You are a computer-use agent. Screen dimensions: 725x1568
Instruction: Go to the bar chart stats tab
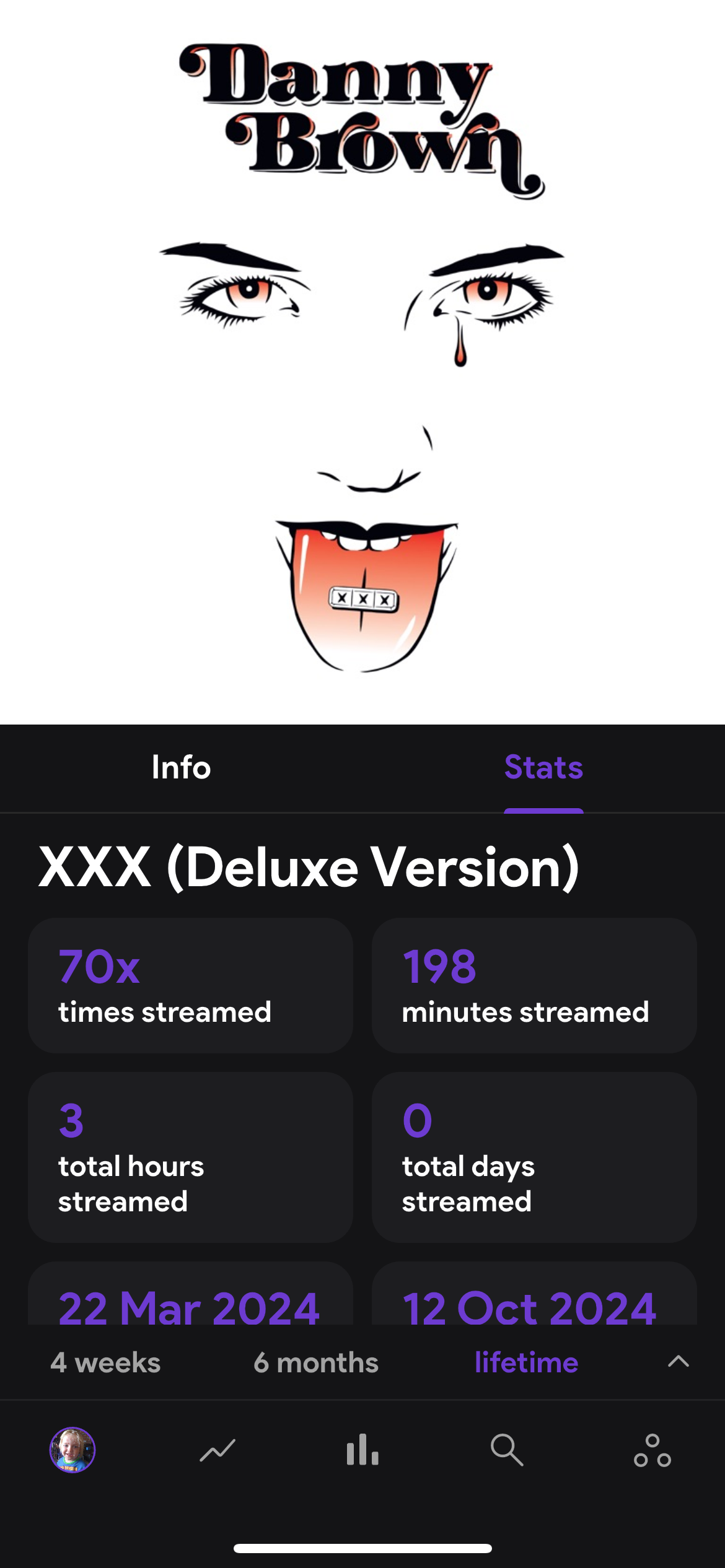point(362,1450)
